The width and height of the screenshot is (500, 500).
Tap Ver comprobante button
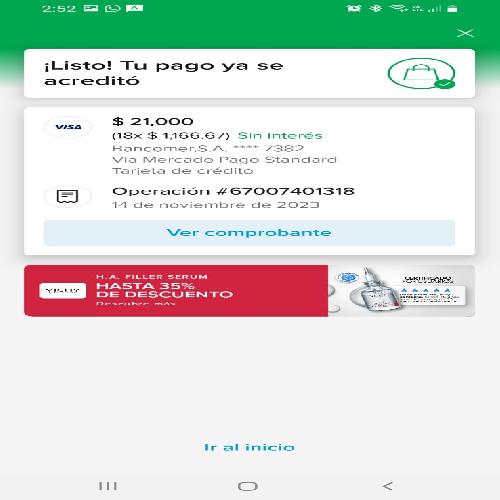[x=249, y=233]
